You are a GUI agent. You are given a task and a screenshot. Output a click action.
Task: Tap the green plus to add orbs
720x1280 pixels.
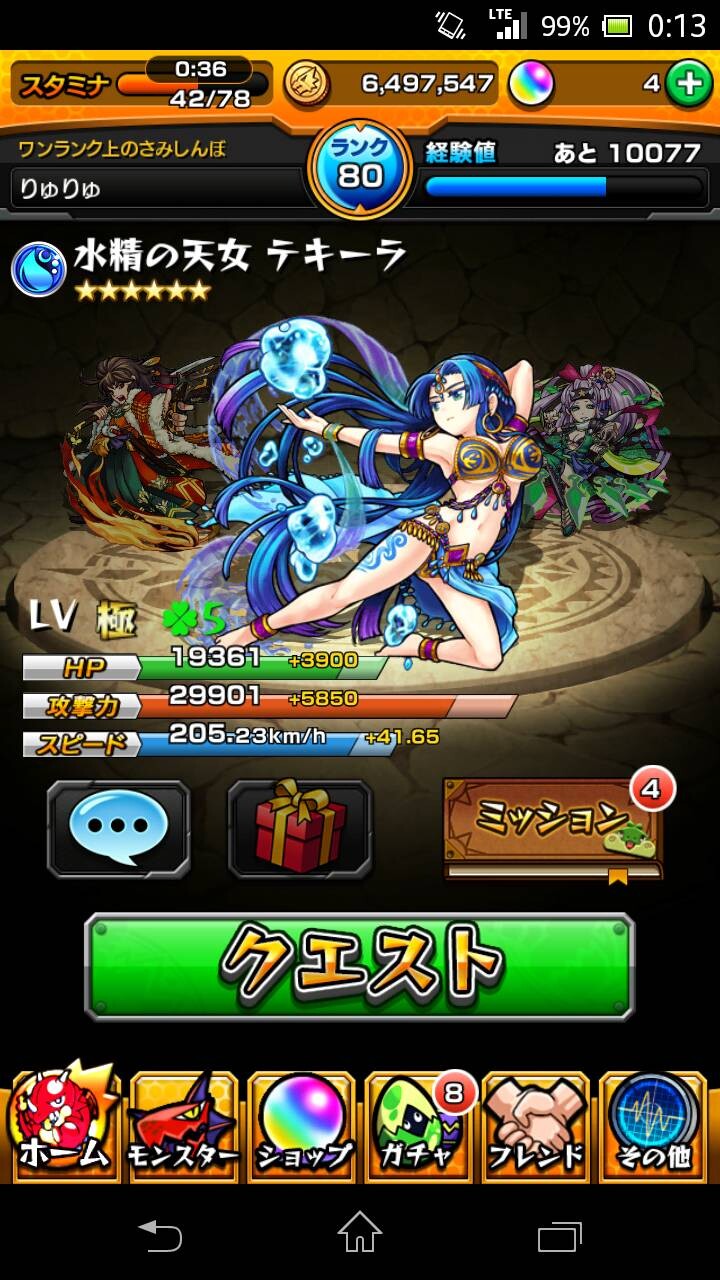click(x=688, y=85)
